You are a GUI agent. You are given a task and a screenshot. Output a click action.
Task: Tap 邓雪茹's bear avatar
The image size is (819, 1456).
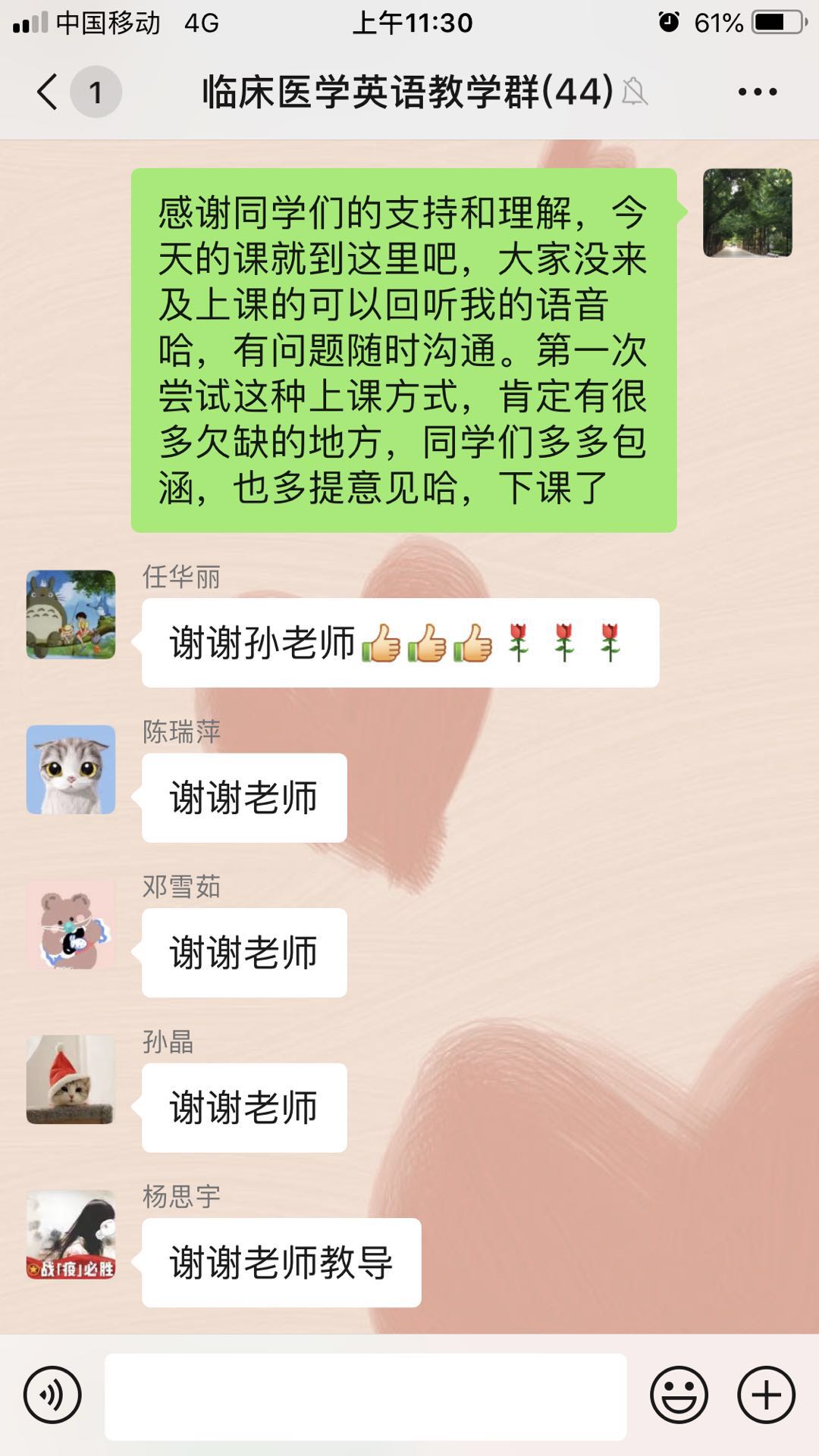[x=71, y=925]
